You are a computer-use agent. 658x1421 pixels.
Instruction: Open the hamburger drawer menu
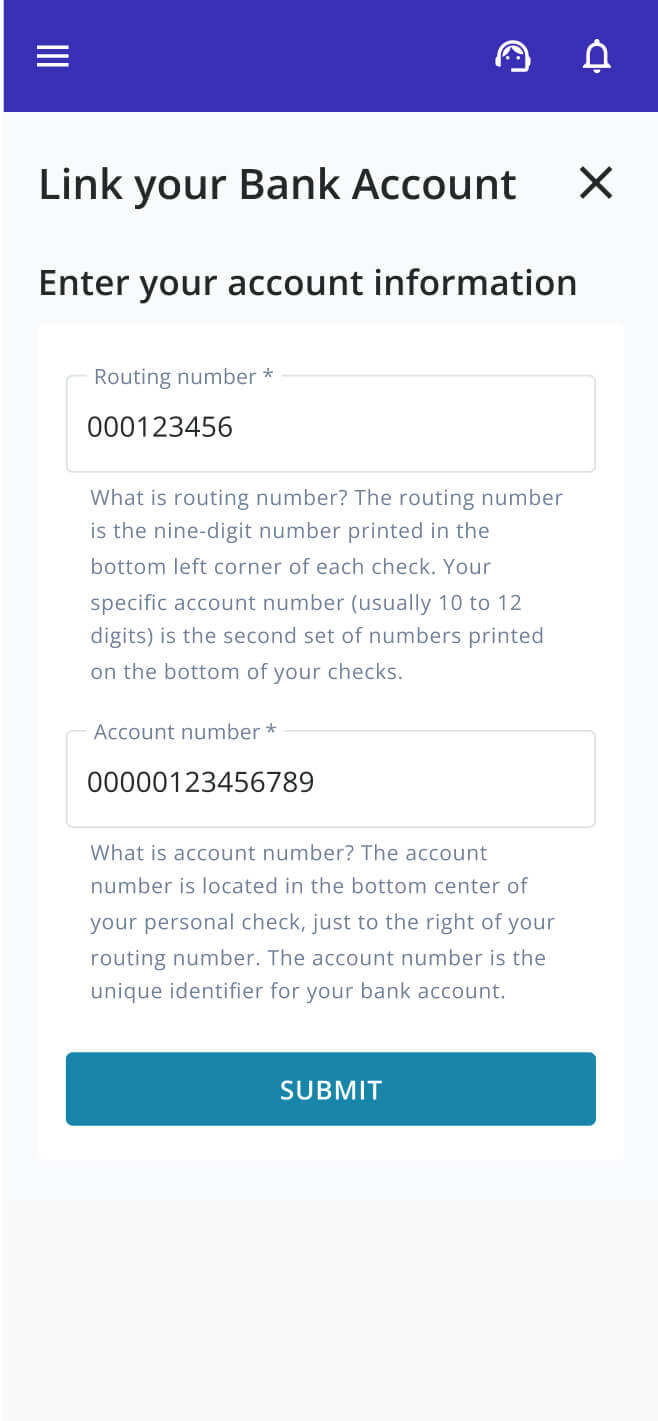pyautogui.click(x=52, y=56)
